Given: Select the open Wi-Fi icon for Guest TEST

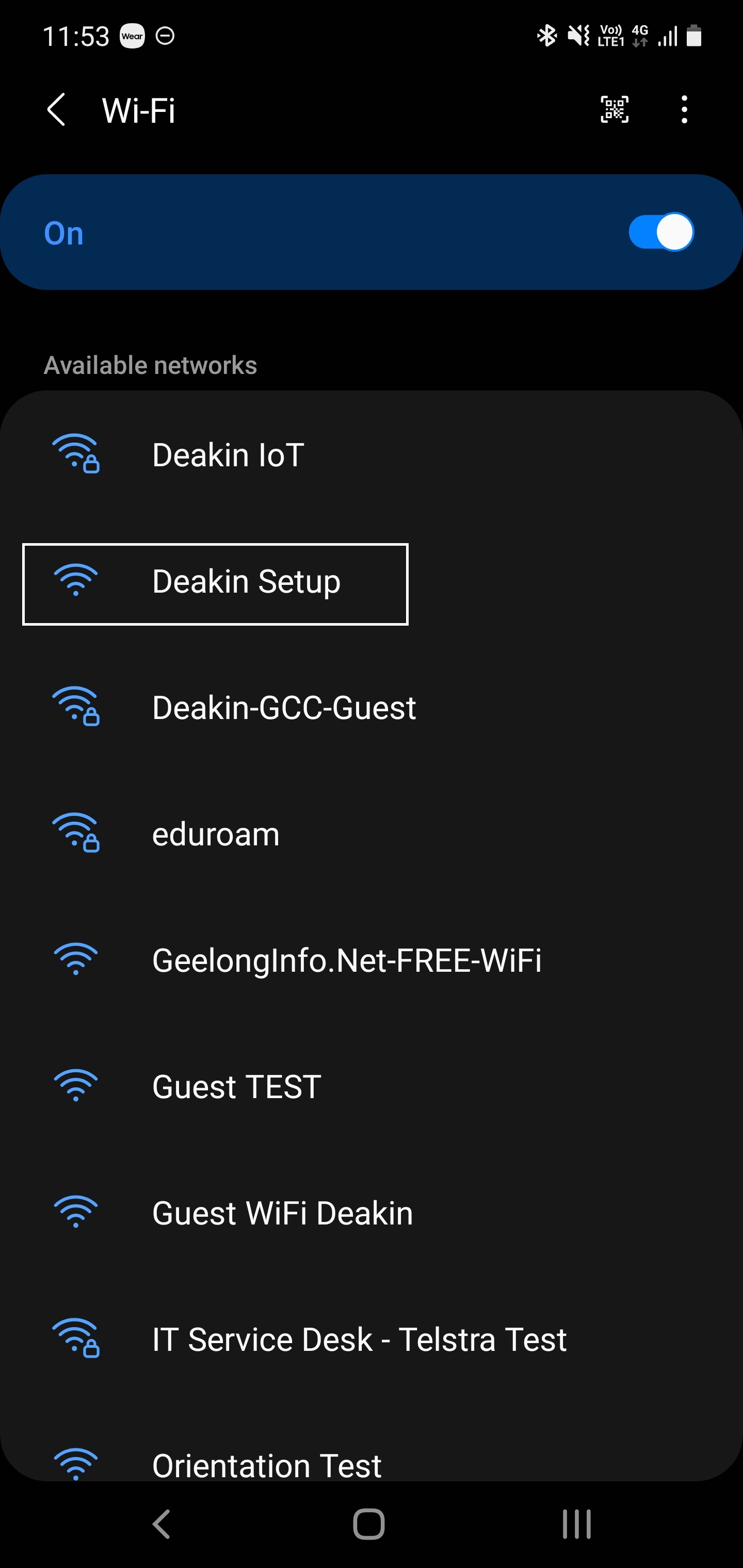Looking at the screenshot, I should 75,1087.
